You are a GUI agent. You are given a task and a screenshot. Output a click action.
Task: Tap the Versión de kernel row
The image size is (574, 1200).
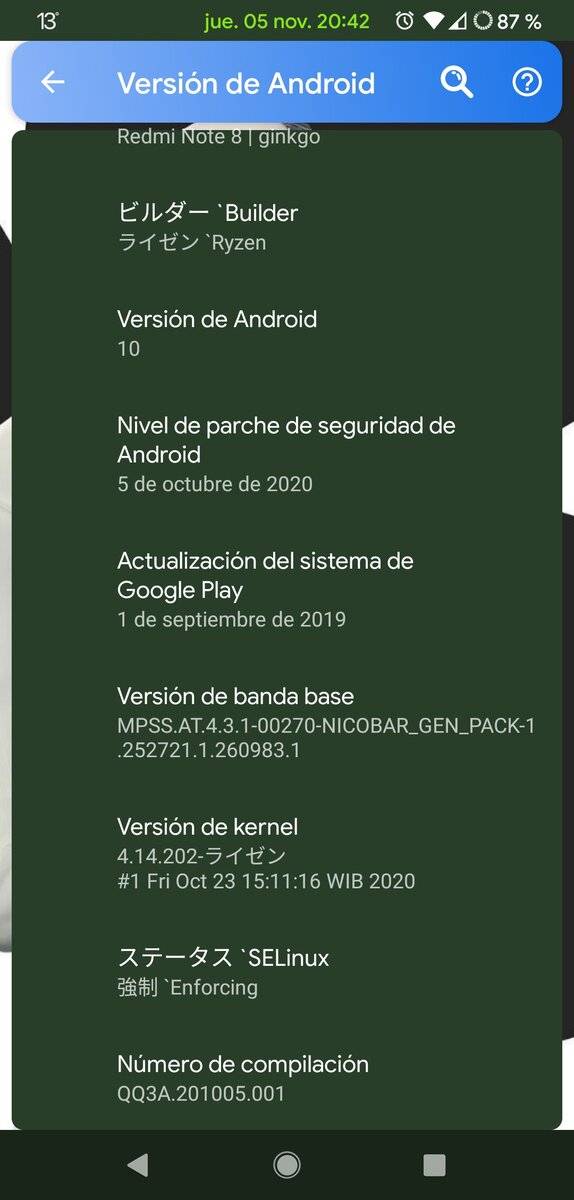[x=287, y=854]
